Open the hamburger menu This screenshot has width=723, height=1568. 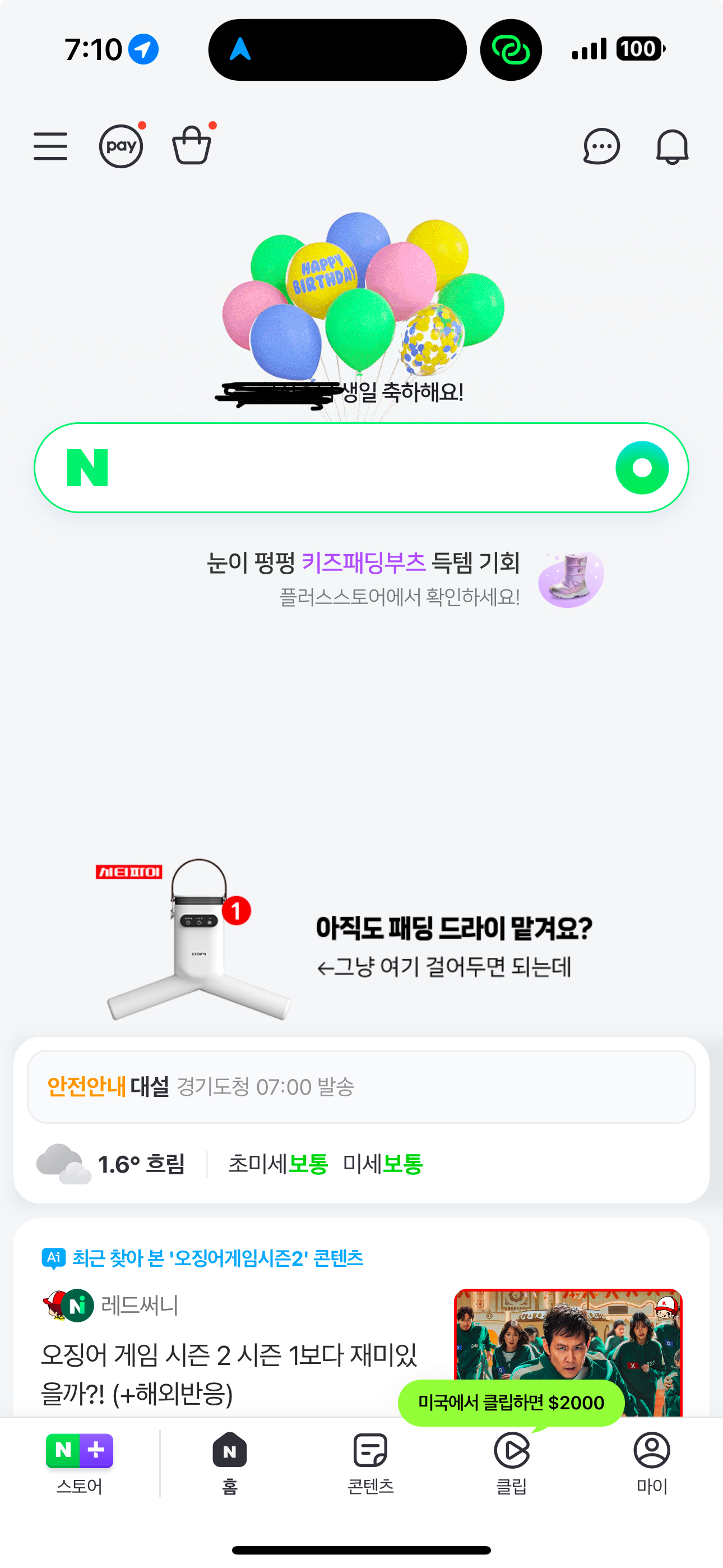[x=50, y=146]
